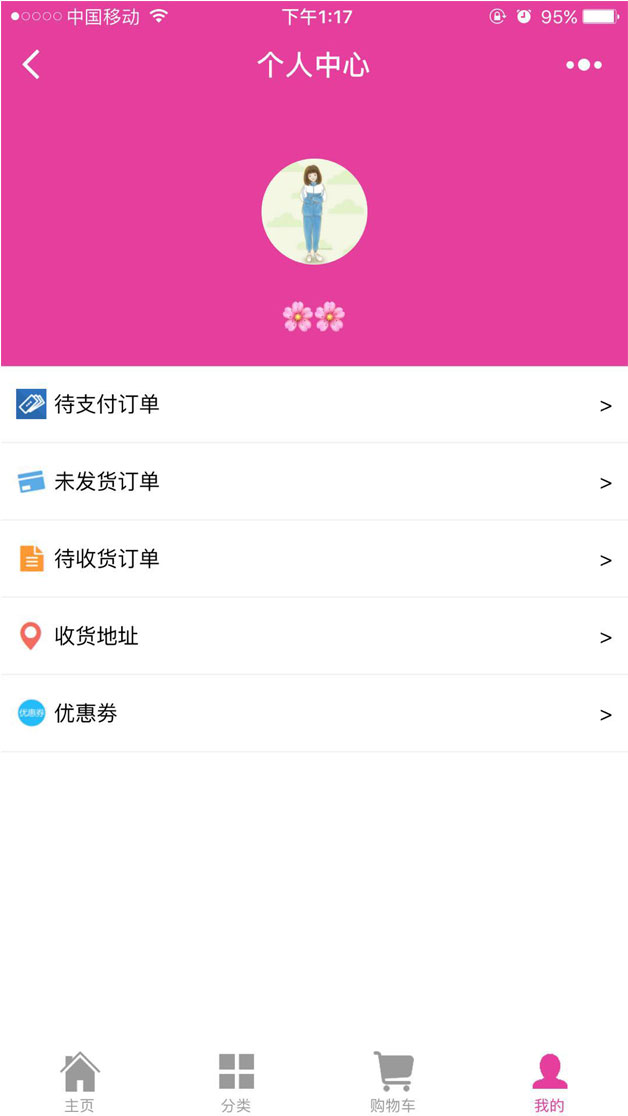Open the 购物车 shopping cart tab
The image size is (628, 1116).
pyautogui.click(x=392, y=1082)
